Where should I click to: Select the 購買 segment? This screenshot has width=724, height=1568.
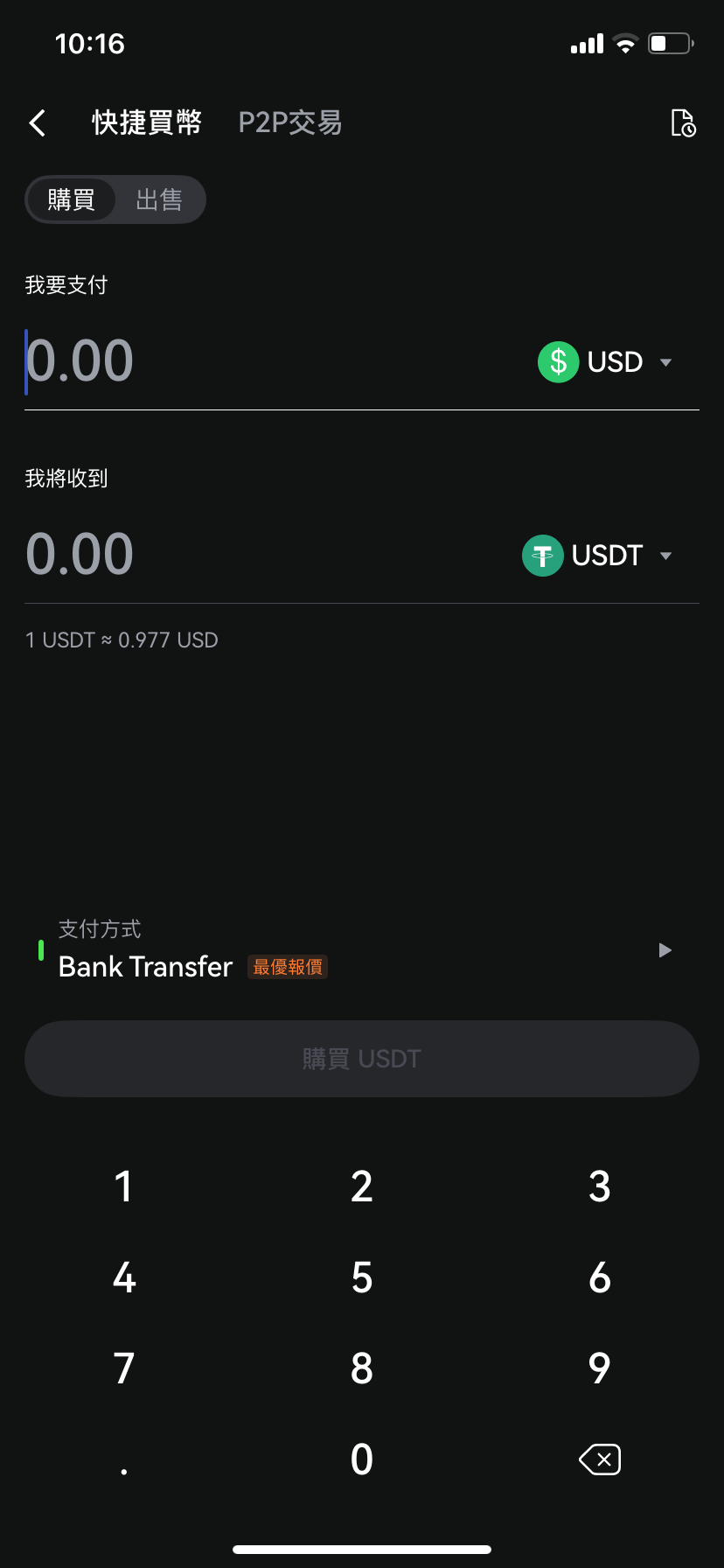point(71,200)
